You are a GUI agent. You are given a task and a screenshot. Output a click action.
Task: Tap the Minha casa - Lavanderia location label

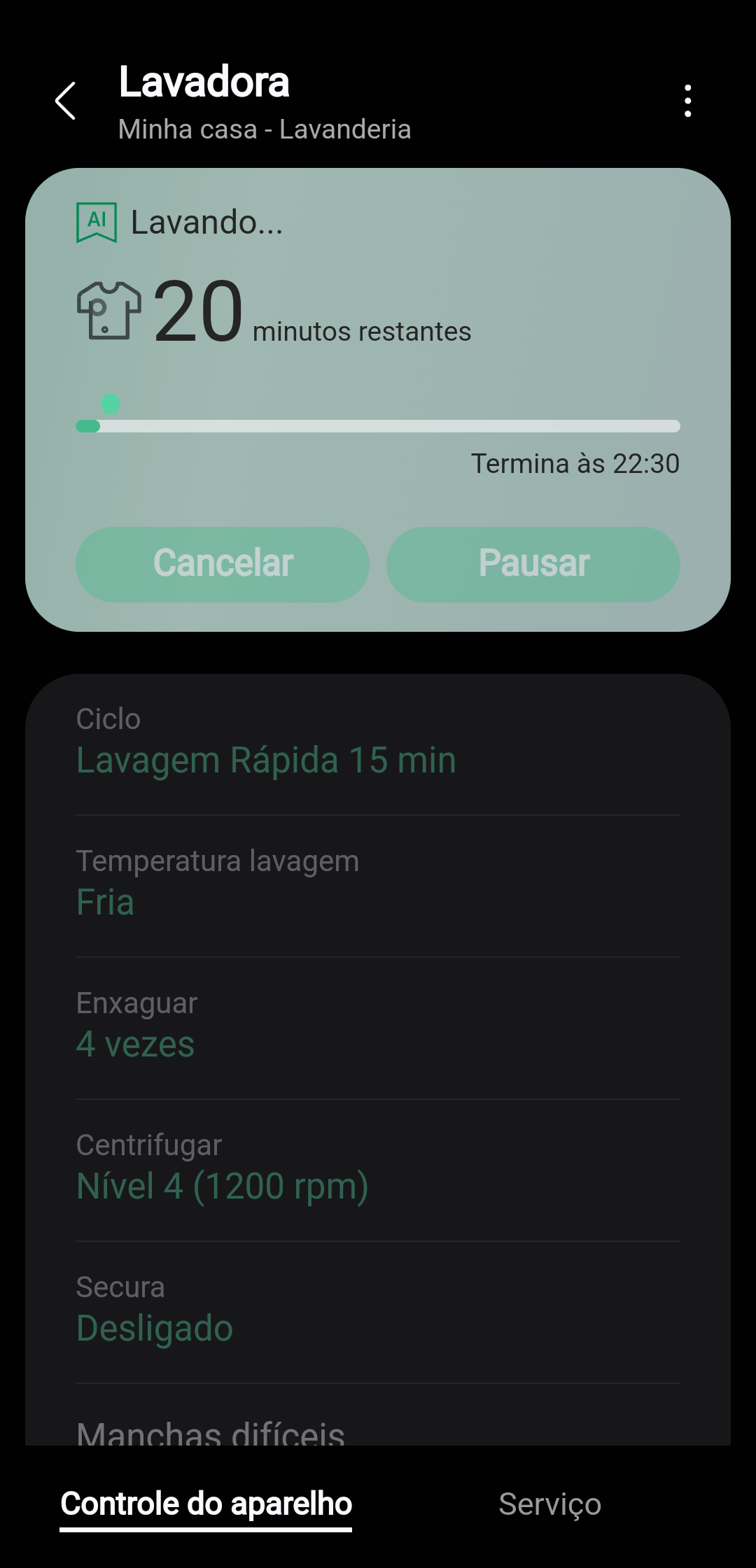click(x=265, y=129)
